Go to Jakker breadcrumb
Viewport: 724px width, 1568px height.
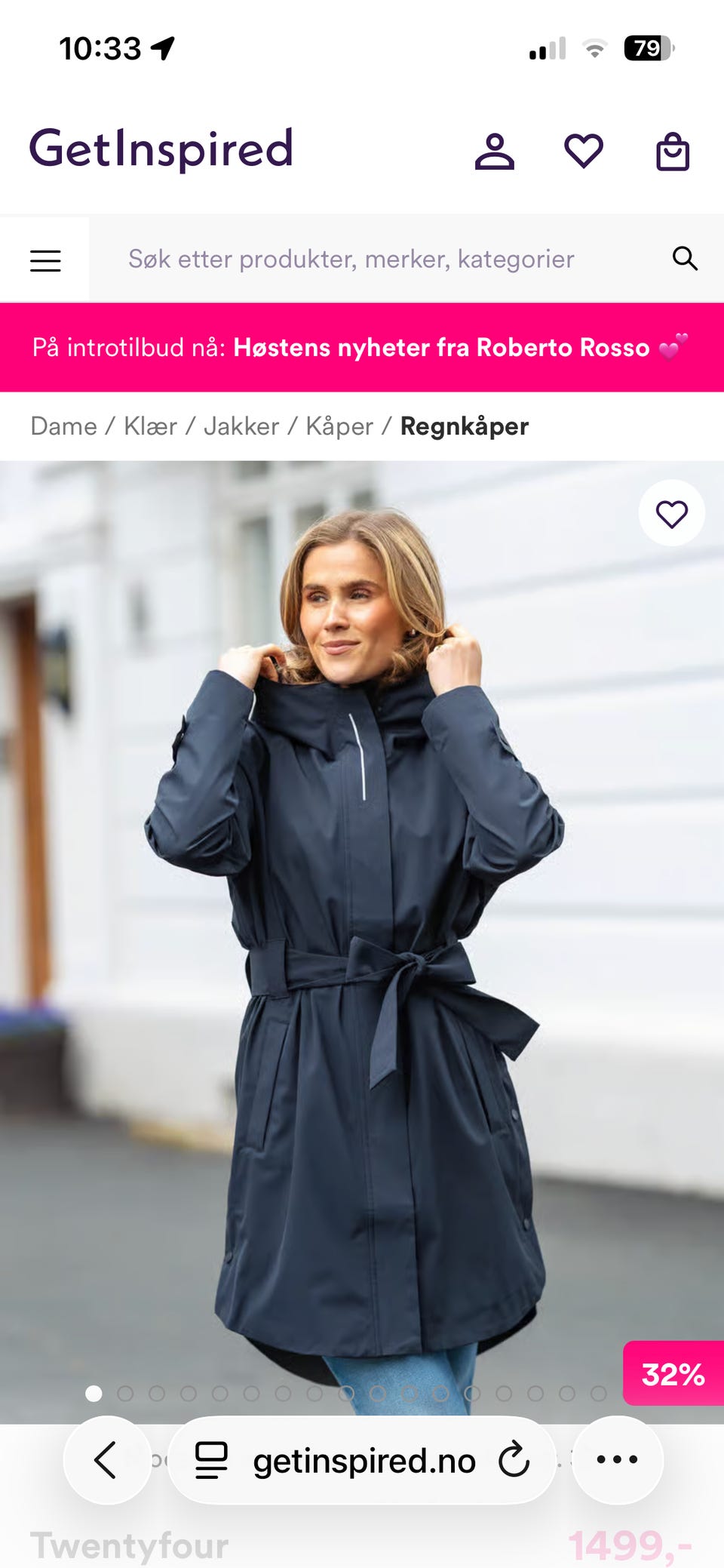[241, 426]
